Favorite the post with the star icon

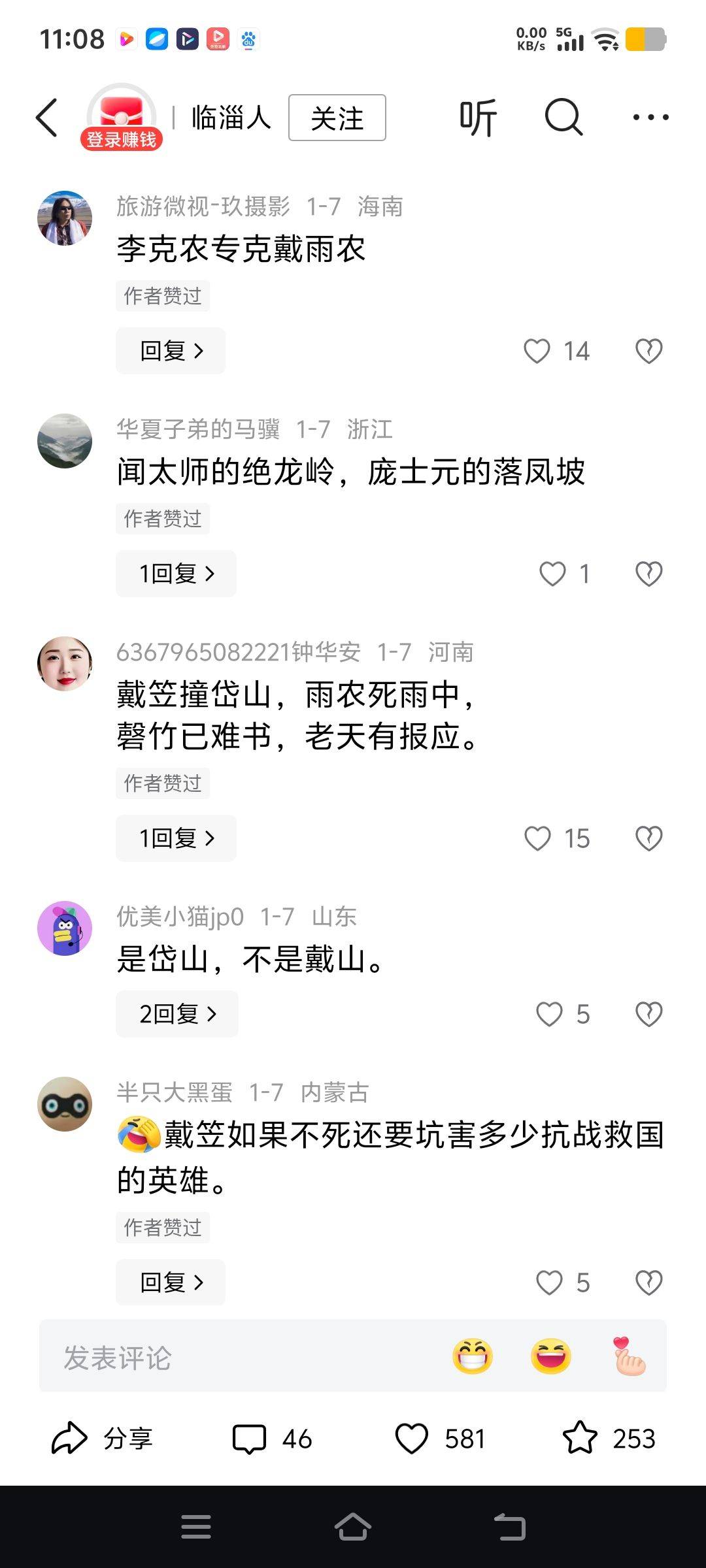point(580,1439)
